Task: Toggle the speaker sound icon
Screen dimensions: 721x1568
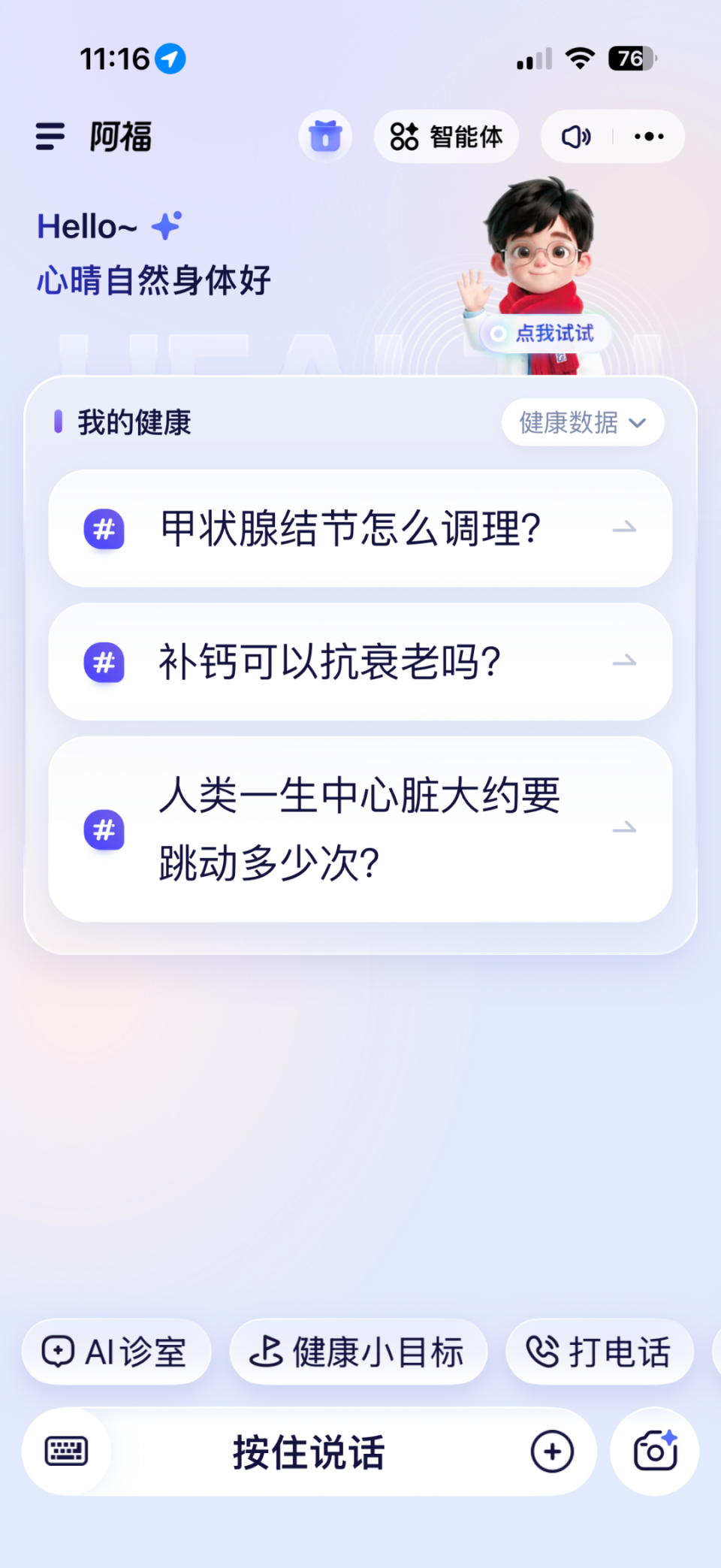Action: point(576,137)
